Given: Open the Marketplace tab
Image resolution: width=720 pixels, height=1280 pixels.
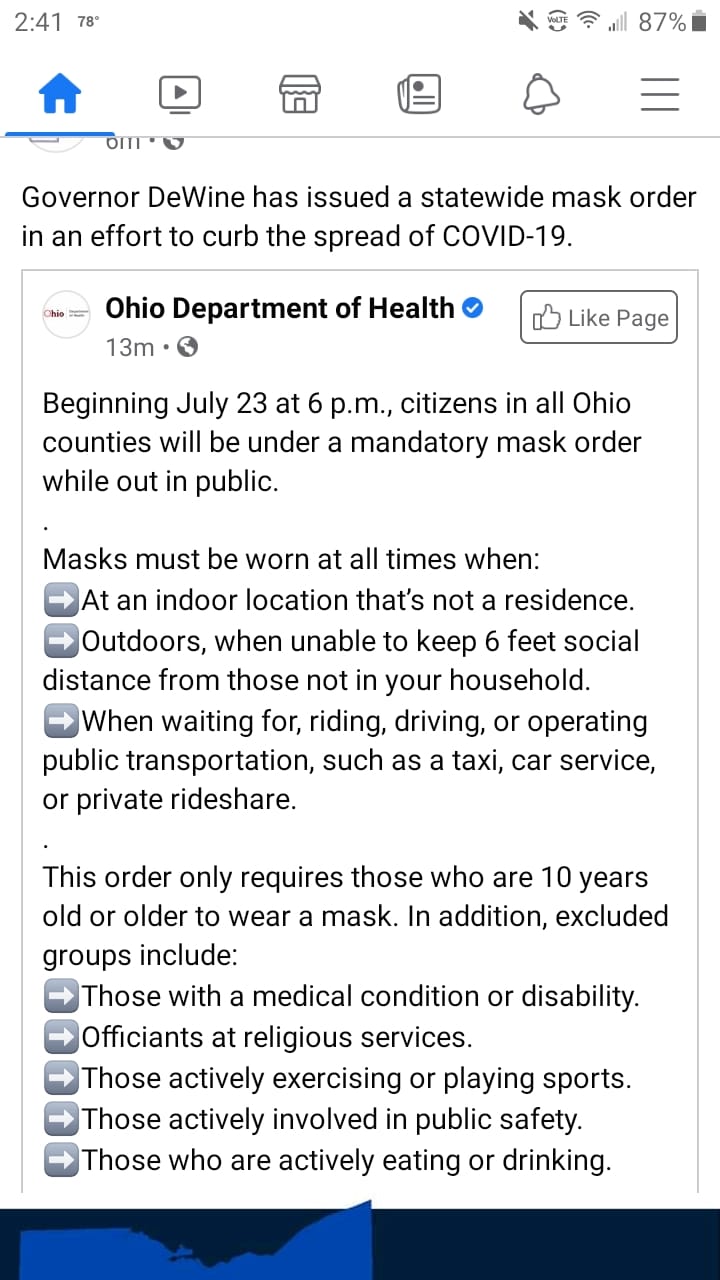Looking at the screenshot, I should [x=300, y=94].
